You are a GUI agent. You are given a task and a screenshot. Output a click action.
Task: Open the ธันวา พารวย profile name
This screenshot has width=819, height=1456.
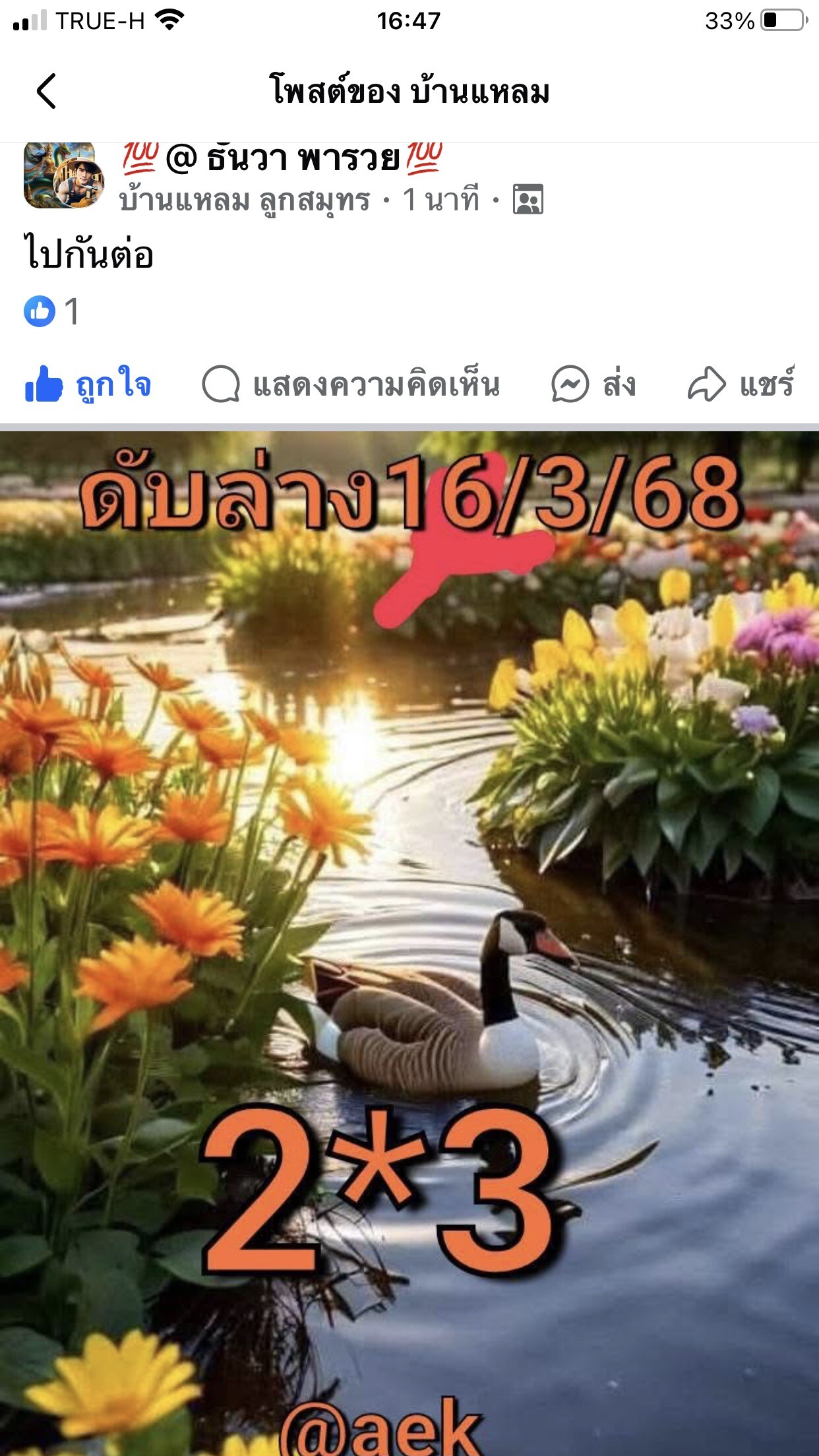[x=282, y=159]
